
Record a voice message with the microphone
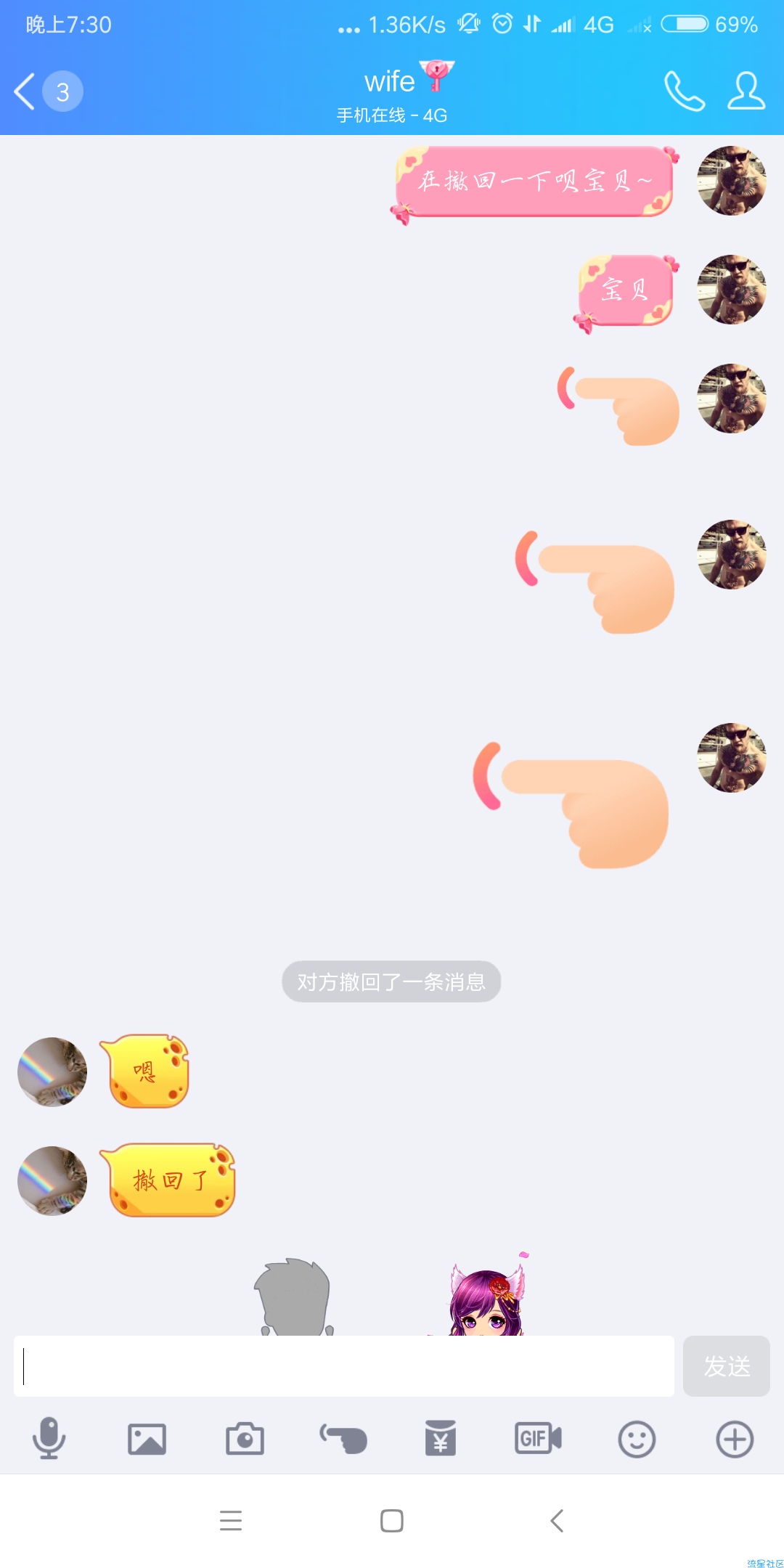pos(49,1439)
